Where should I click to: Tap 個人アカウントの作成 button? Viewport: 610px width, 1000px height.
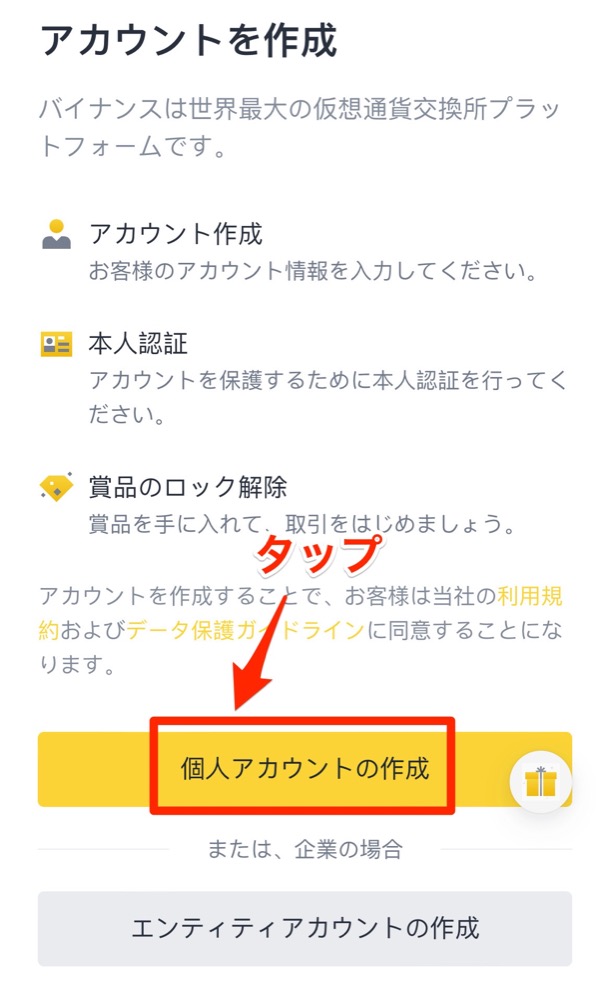[304, 768]
